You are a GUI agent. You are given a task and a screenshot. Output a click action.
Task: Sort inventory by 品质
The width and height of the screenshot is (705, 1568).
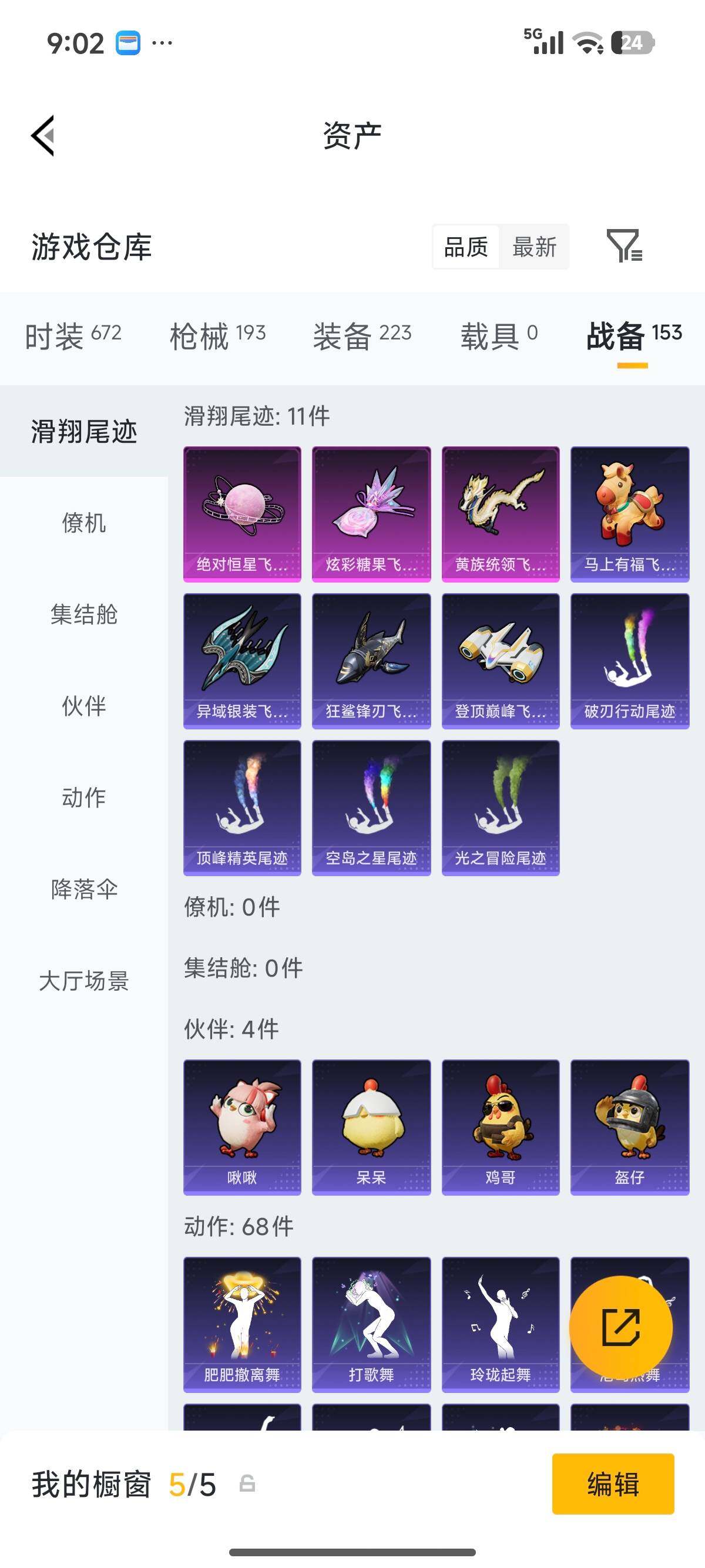coord(465,246)
